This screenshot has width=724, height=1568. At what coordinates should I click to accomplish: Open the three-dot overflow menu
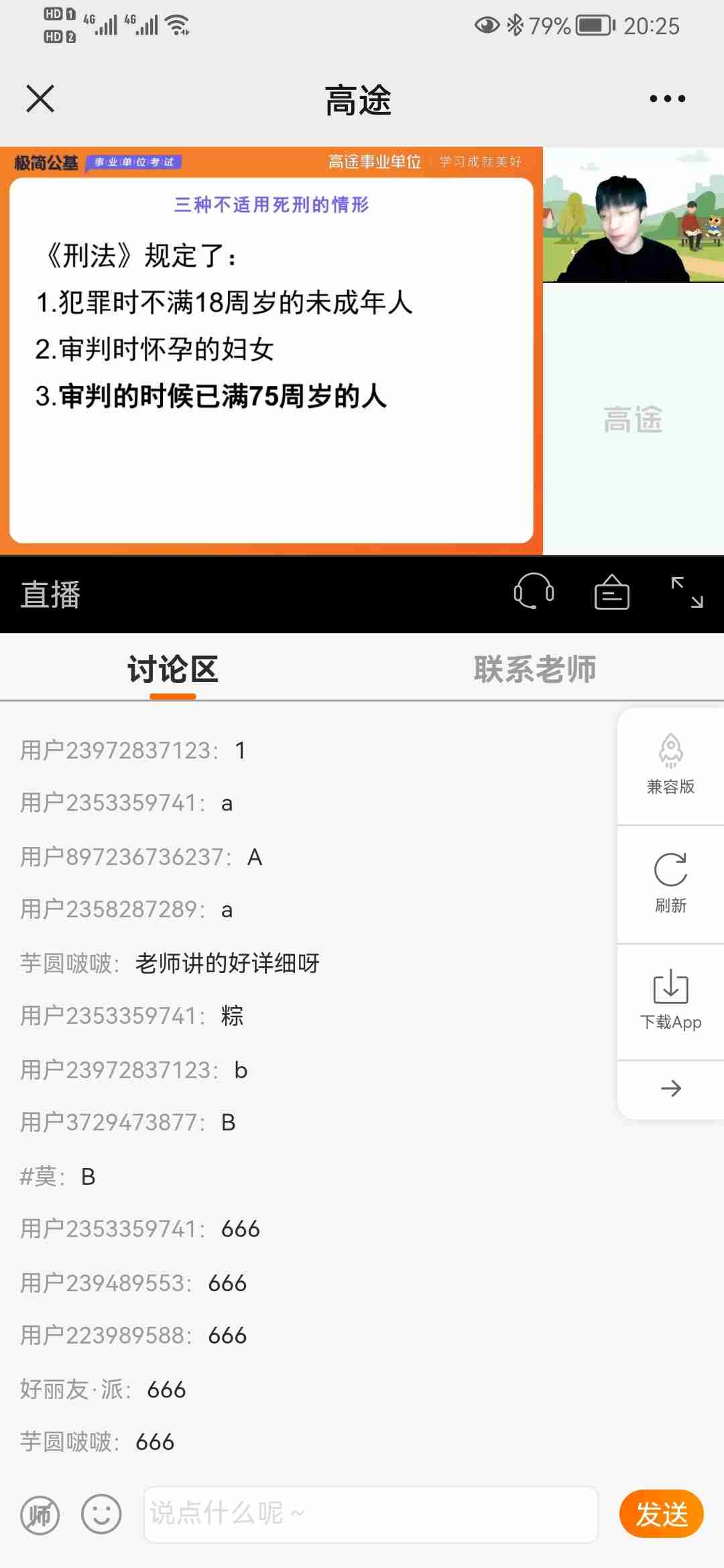(x=667, y=99)
